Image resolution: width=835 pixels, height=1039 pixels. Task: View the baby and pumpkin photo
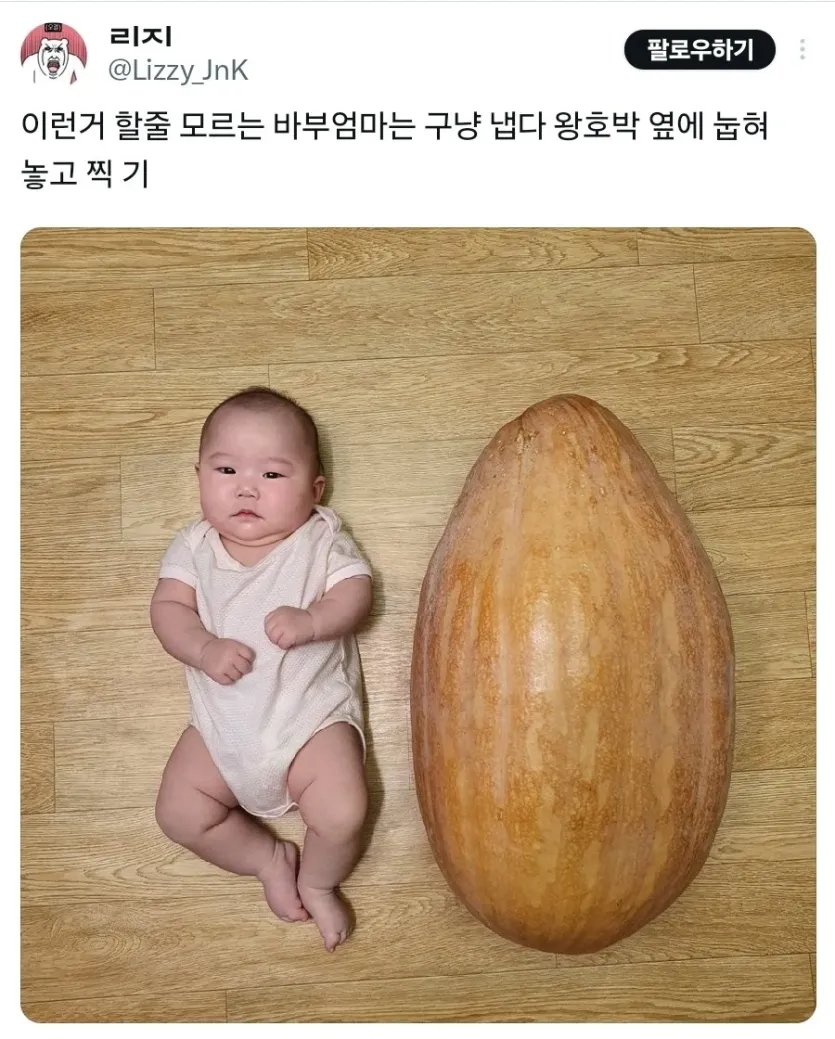click(418, 624)
